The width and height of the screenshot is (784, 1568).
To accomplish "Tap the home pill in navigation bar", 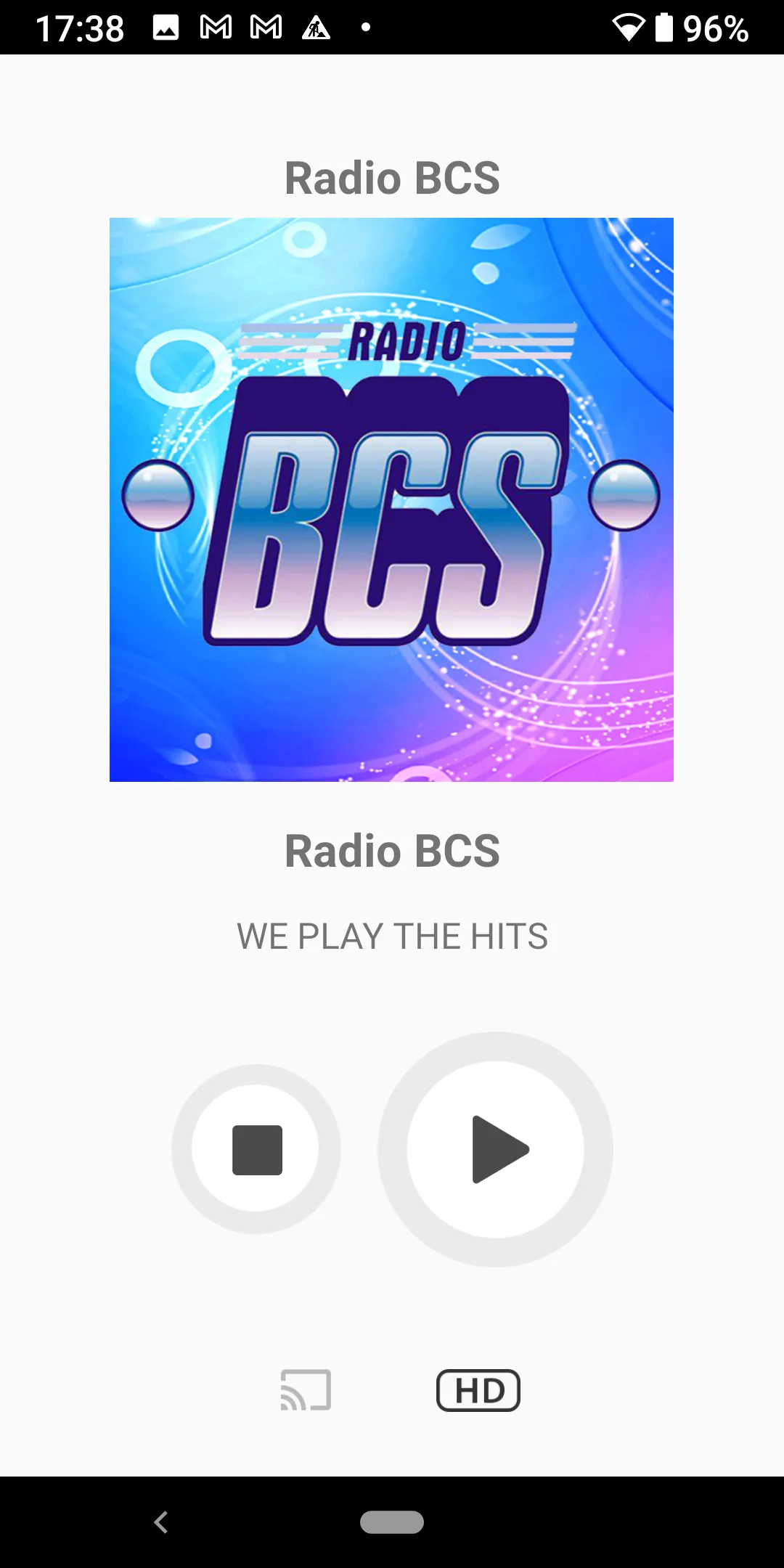I will pyautogui.click(x=392, y=1522).
